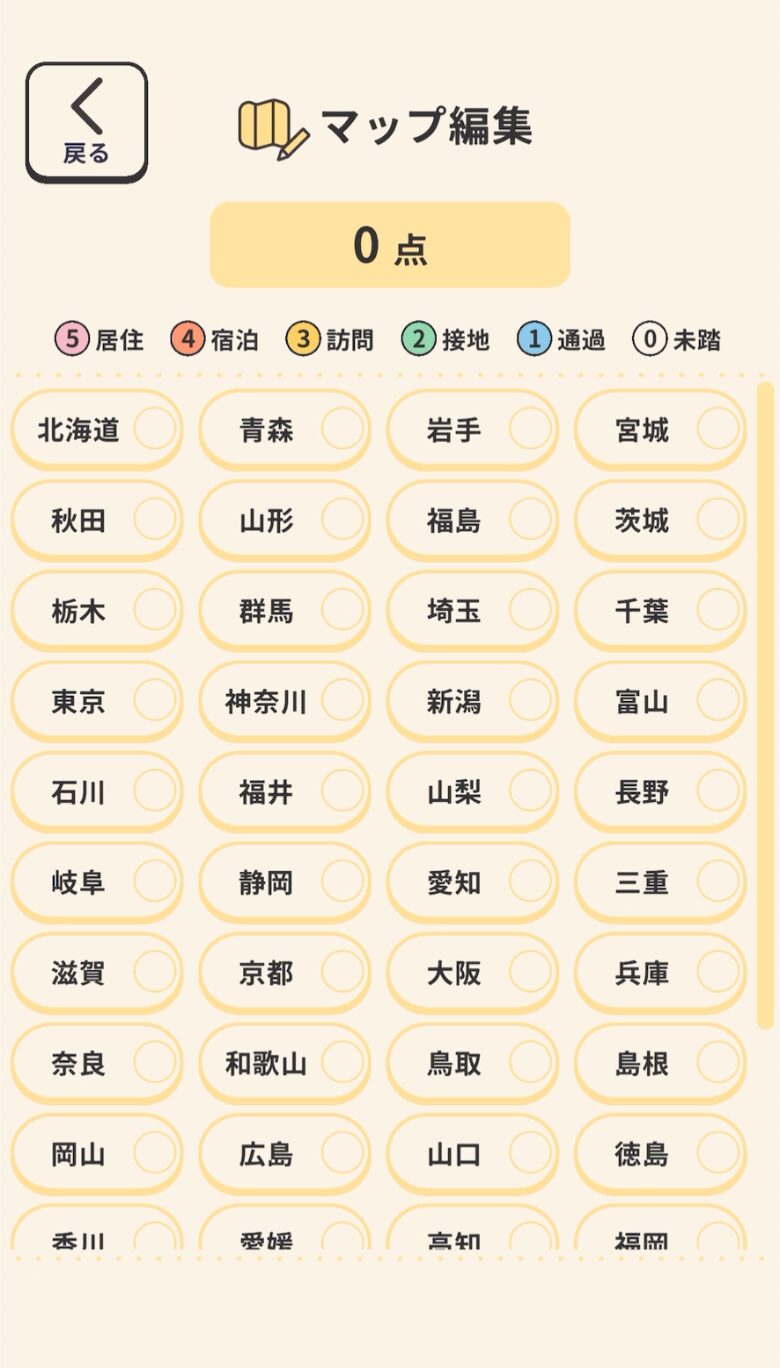Viewport: 780px width, 1368px height.
Task: Select the 北海道 prefecture button
Action: [97, 430]
